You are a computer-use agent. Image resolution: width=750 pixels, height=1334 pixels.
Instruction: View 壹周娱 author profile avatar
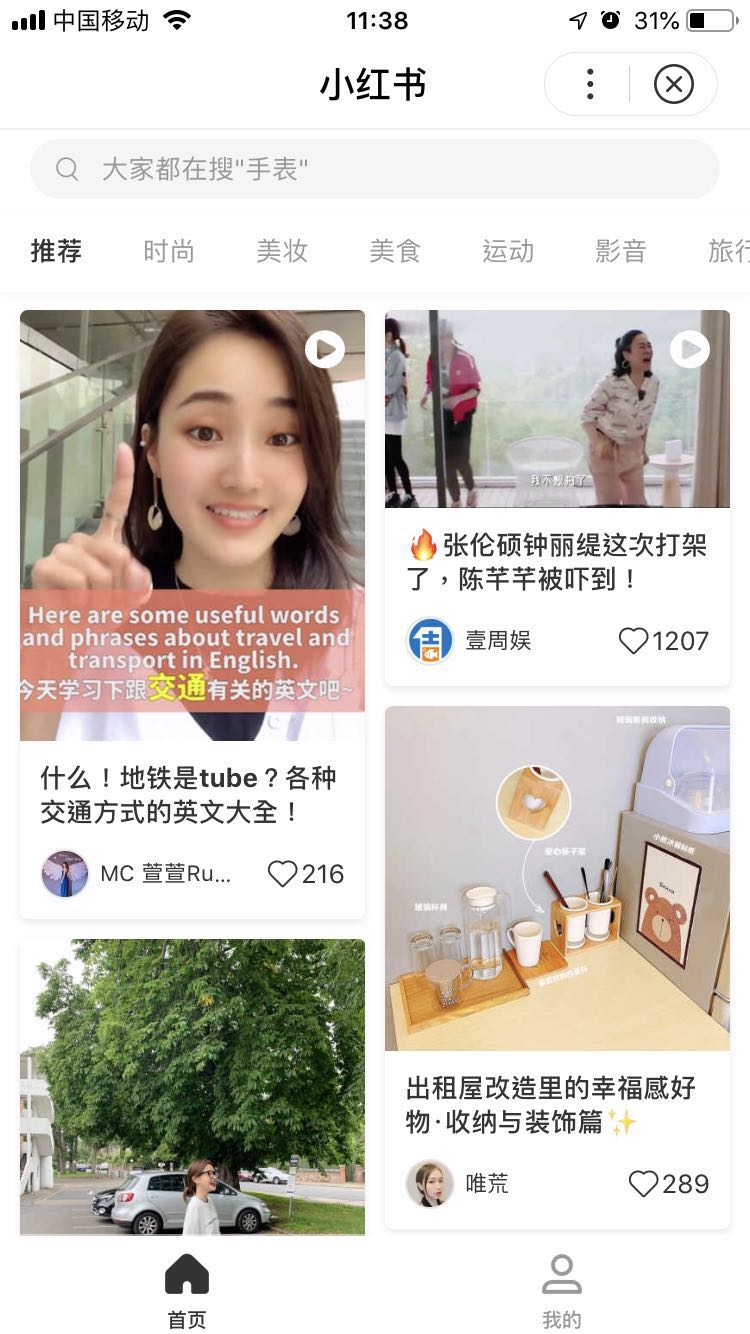430,641
